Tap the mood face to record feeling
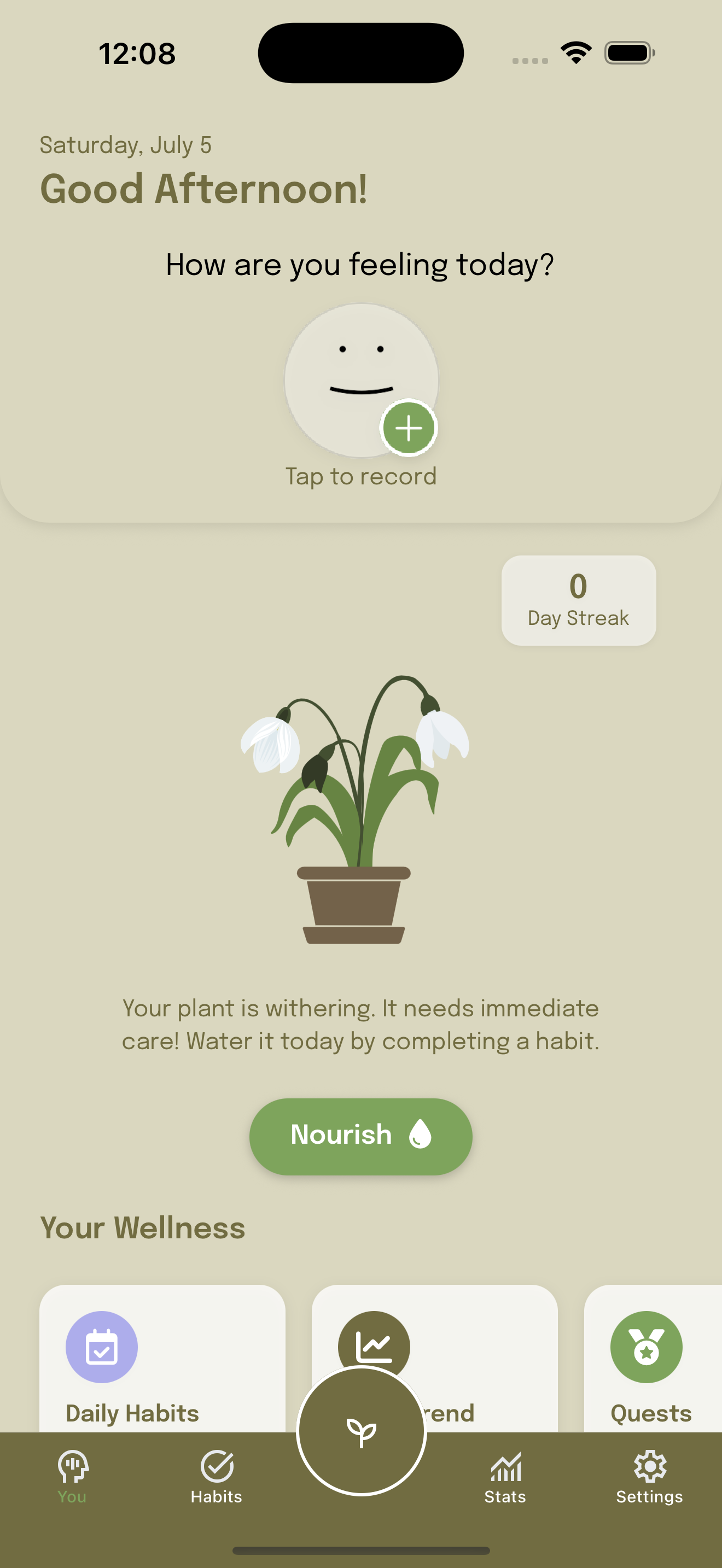This screenshot has width=722, height=1568. pos(360,381)
